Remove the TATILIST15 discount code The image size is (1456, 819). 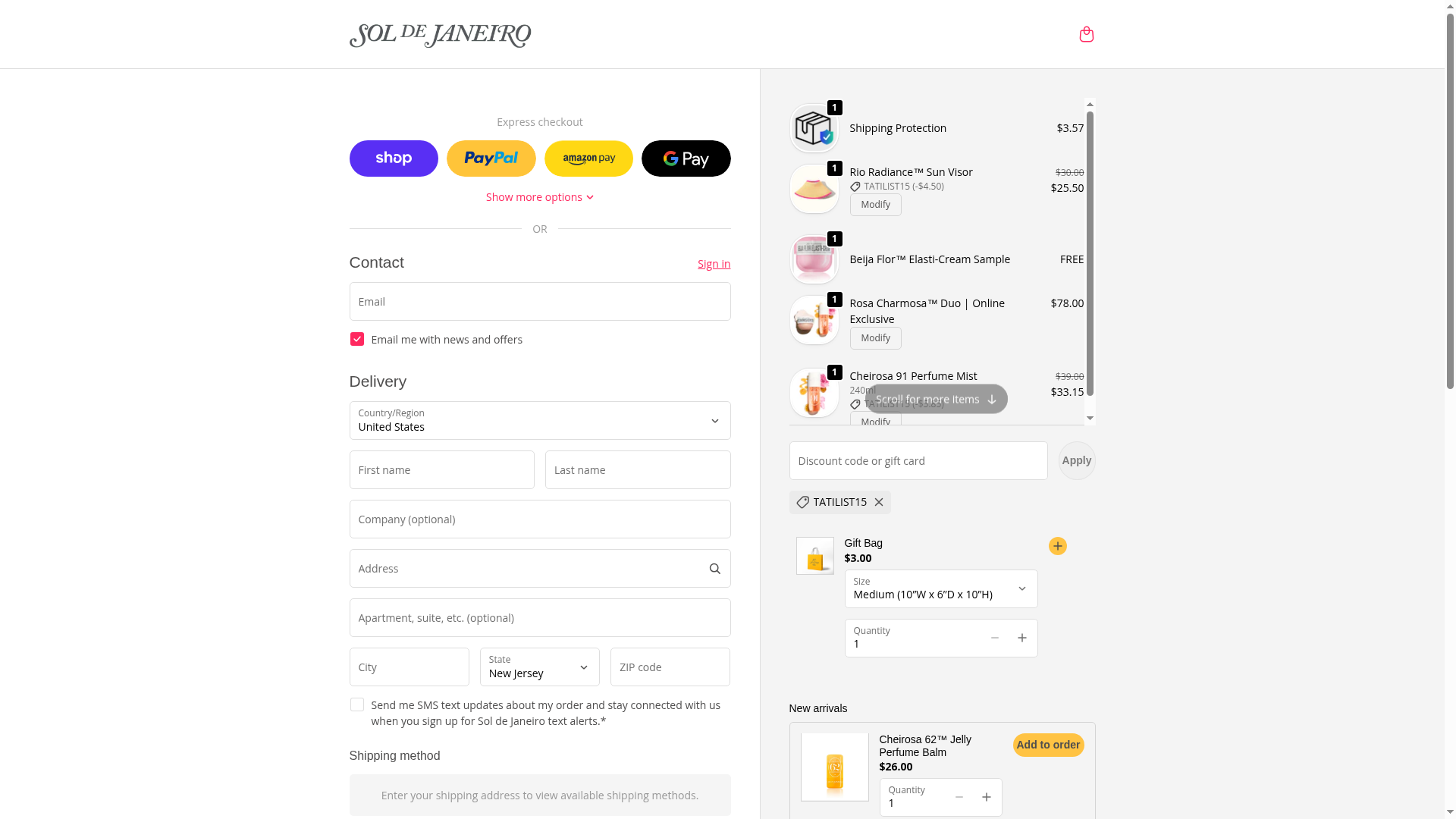point(879,502)
